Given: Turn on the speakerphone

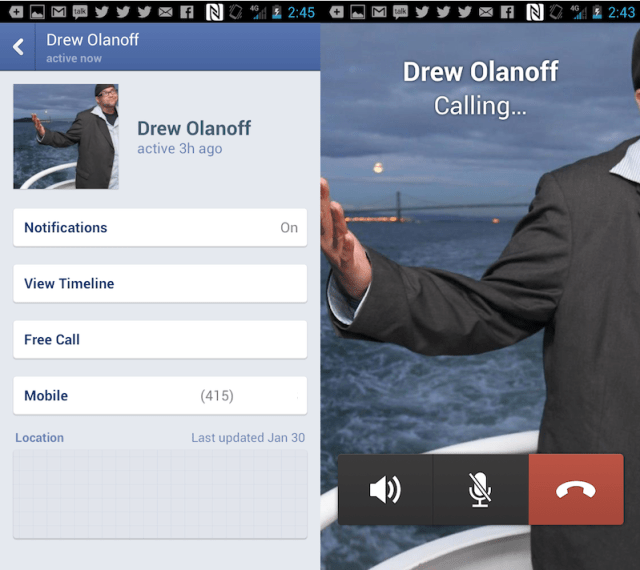Looking at the screenshot, I should (x=385, y=490).
